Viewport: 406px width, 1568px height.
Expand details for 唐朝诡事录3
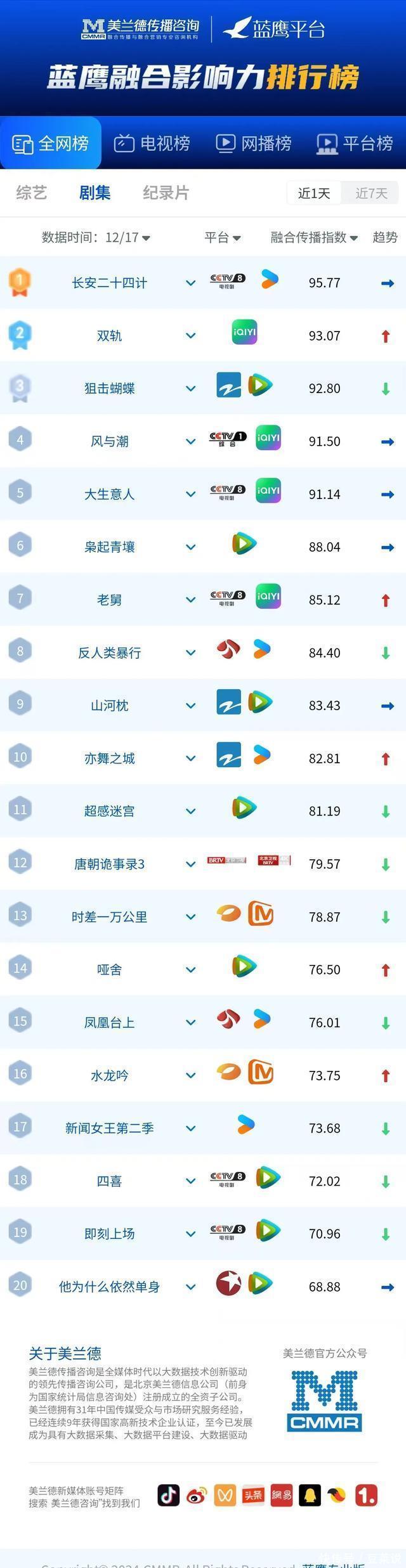[x=190, y=864]
